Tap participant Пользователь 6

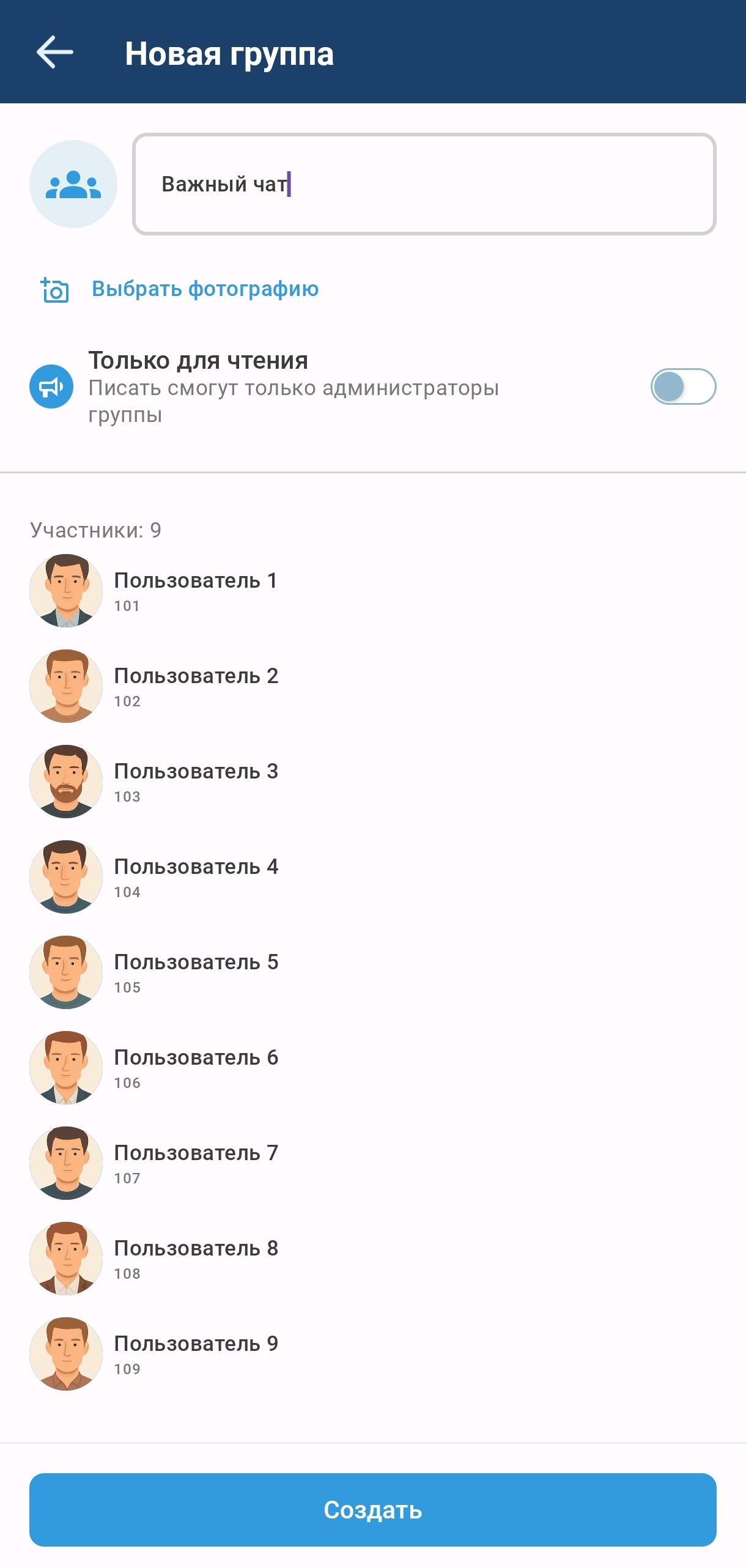coord(196,1068)
